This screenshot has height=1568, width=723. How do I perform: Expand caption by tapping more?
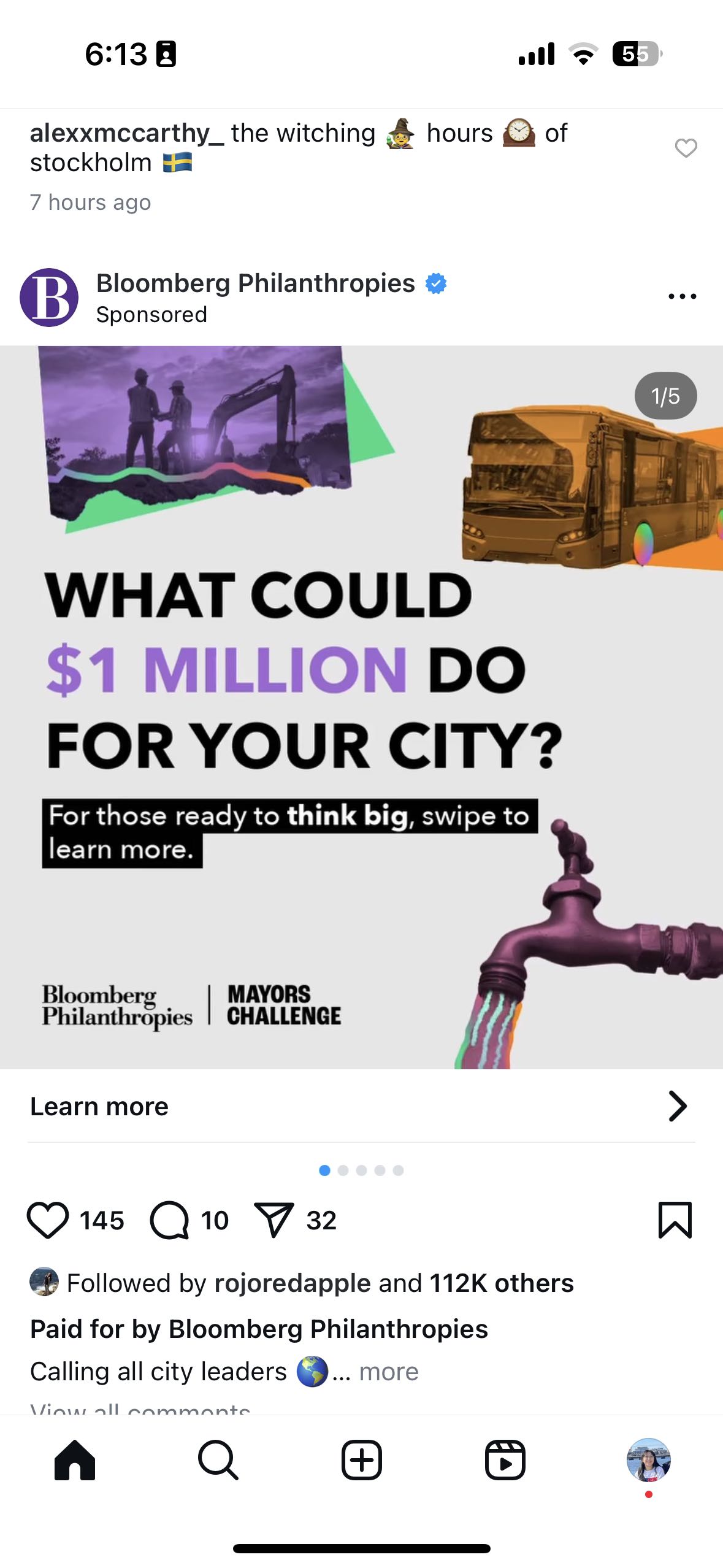pyautogui.click(x=389, y=1372)
